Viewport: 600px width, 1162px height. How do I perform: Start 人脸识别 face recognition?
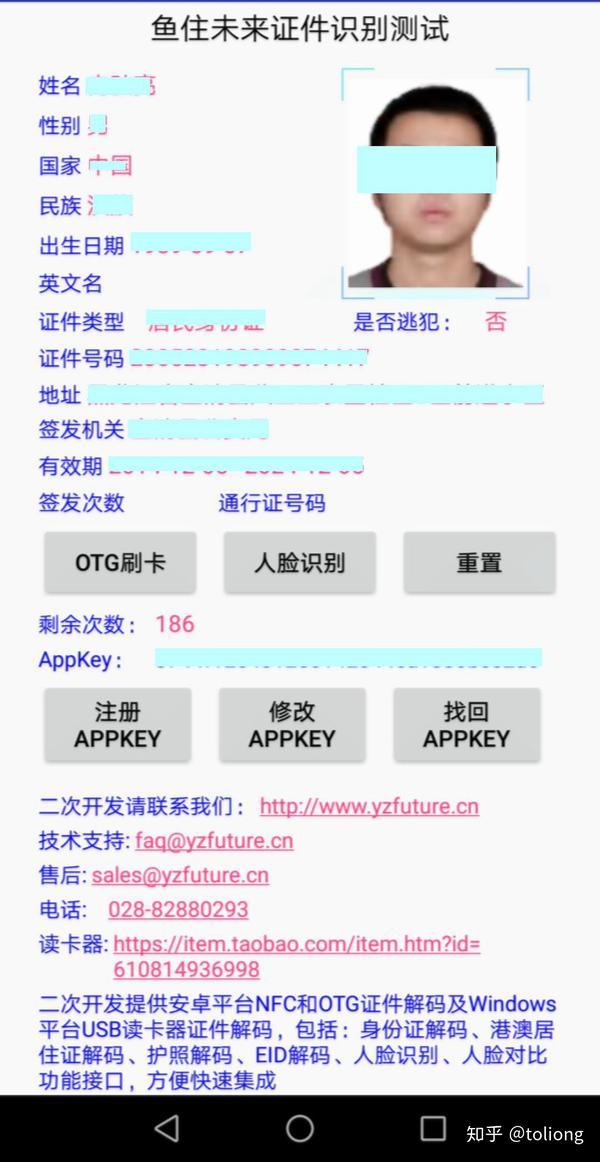coord(299,562)
